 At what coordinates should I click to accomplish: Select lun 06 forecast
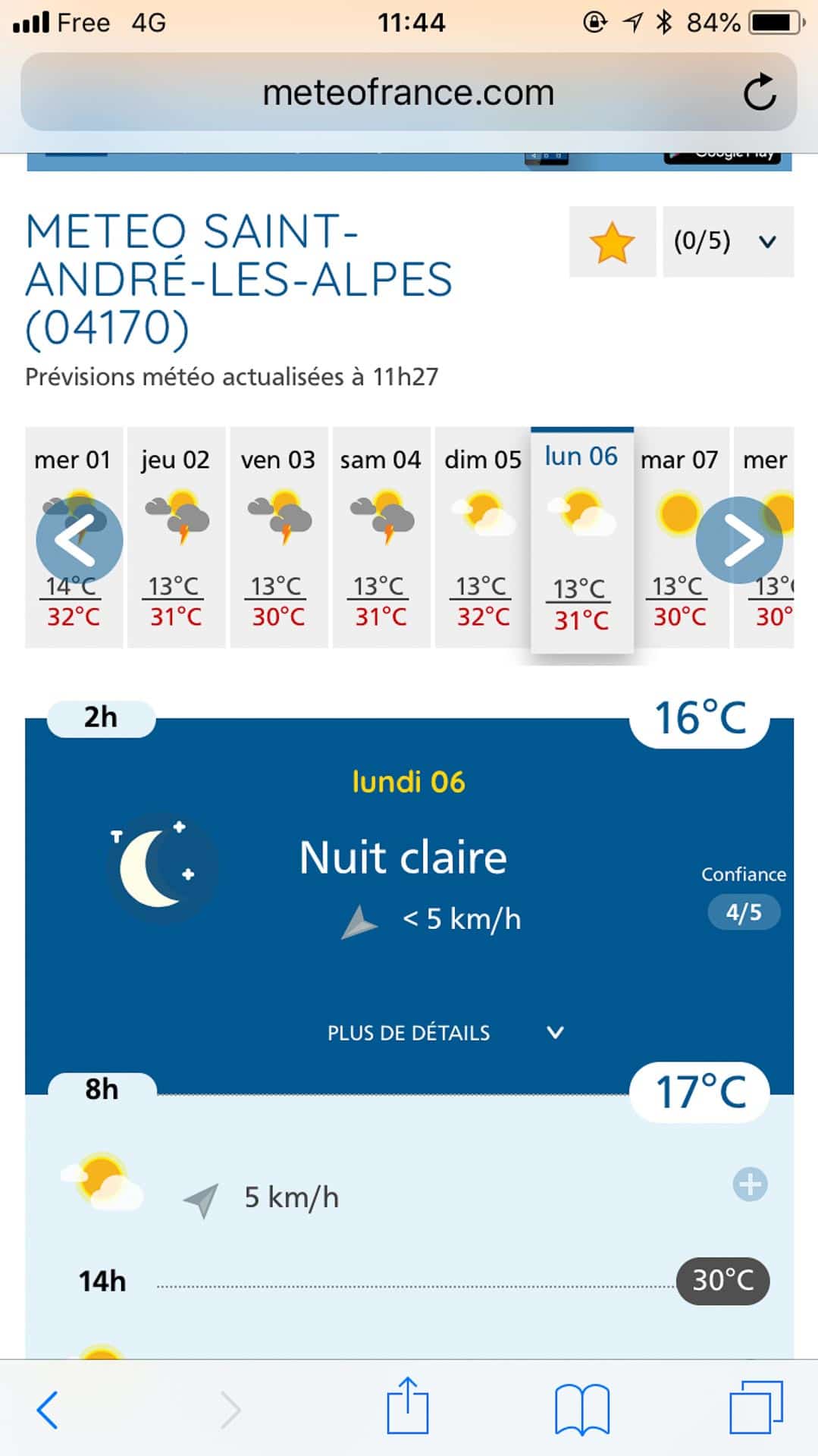(581, 540)
